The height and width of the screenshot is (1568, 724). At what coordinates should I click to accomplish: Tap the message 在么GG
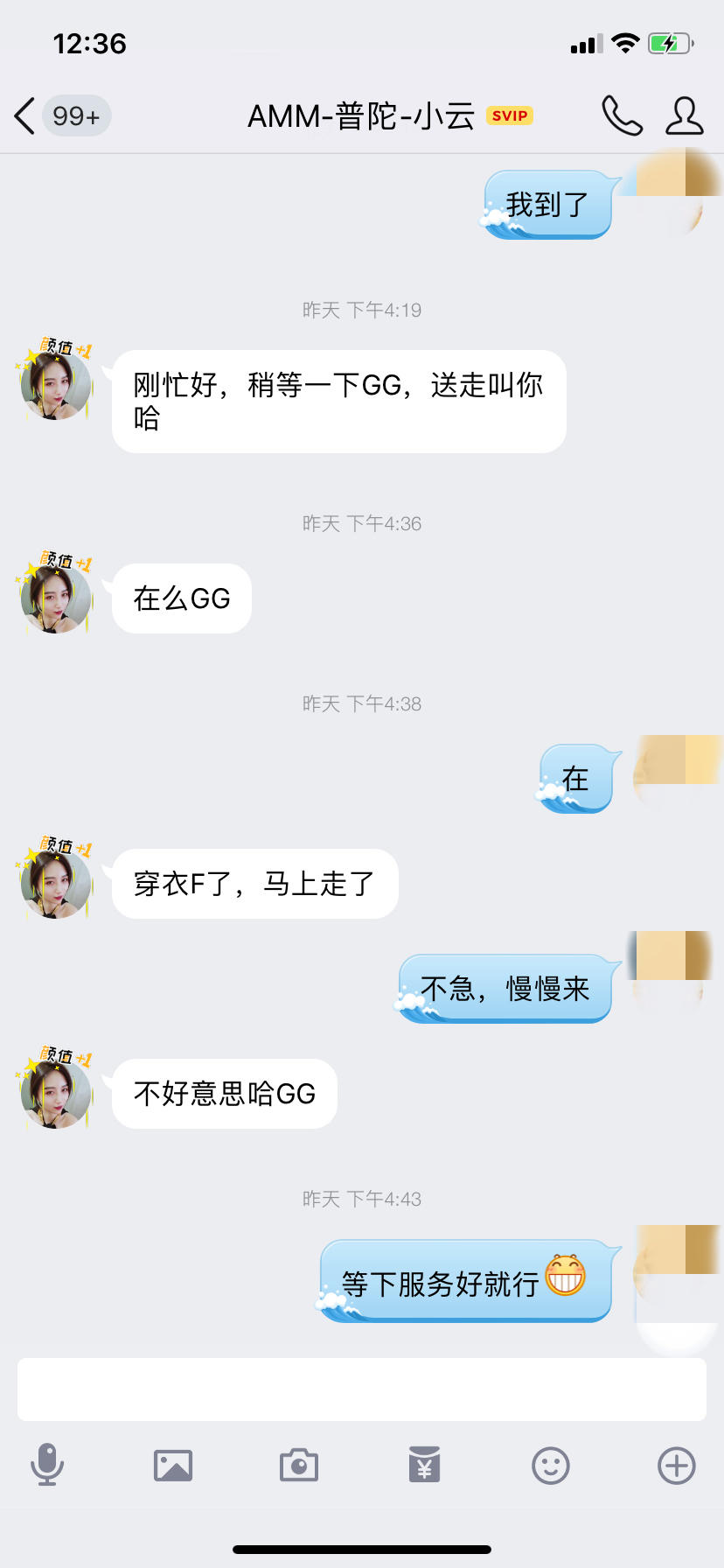click(x=180, y=598)
